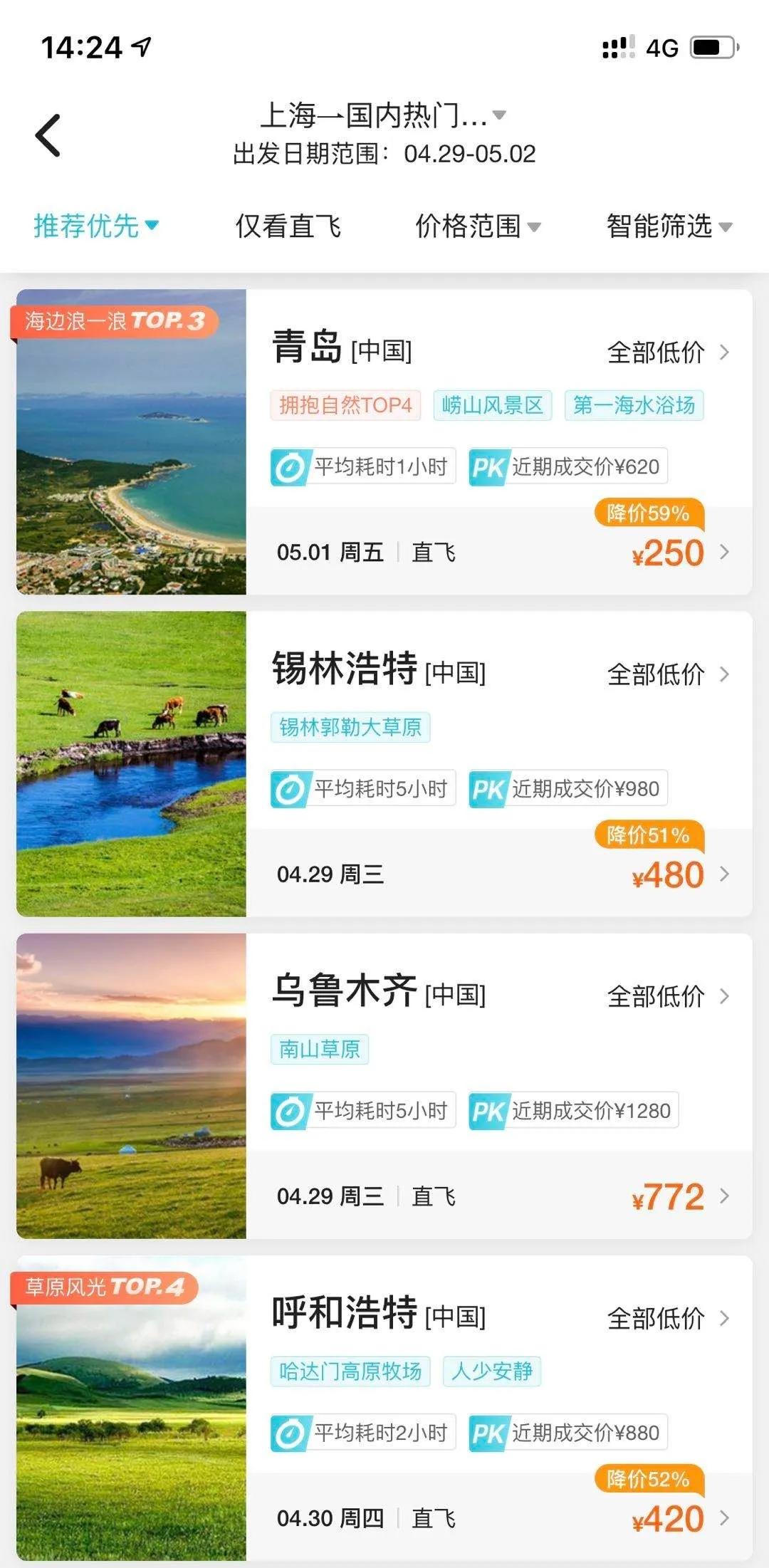
Task: Click the PK icon on the 呼和浩特 card
Action: click(x=488, y=1432)
